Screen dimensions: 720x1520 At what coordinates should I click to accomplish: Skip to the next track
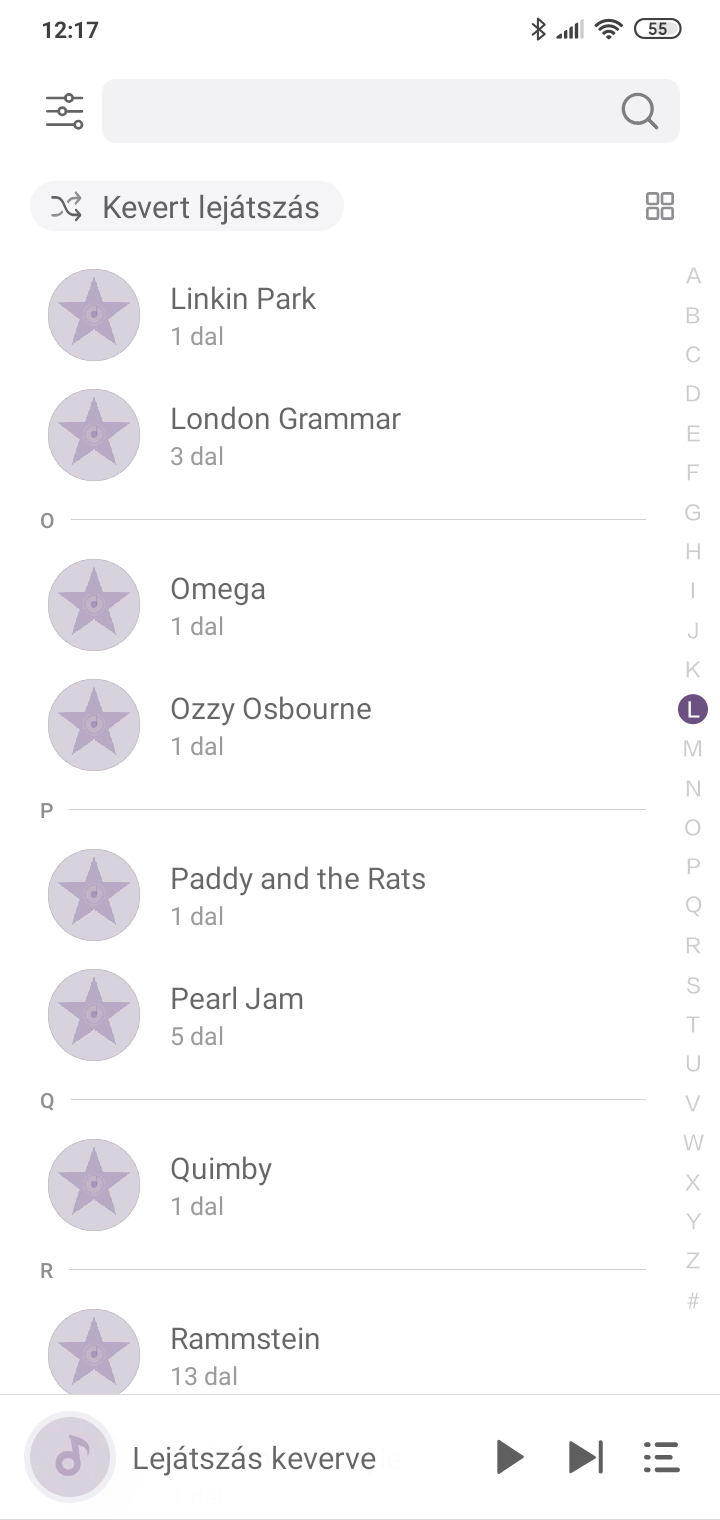[586, 1457]
